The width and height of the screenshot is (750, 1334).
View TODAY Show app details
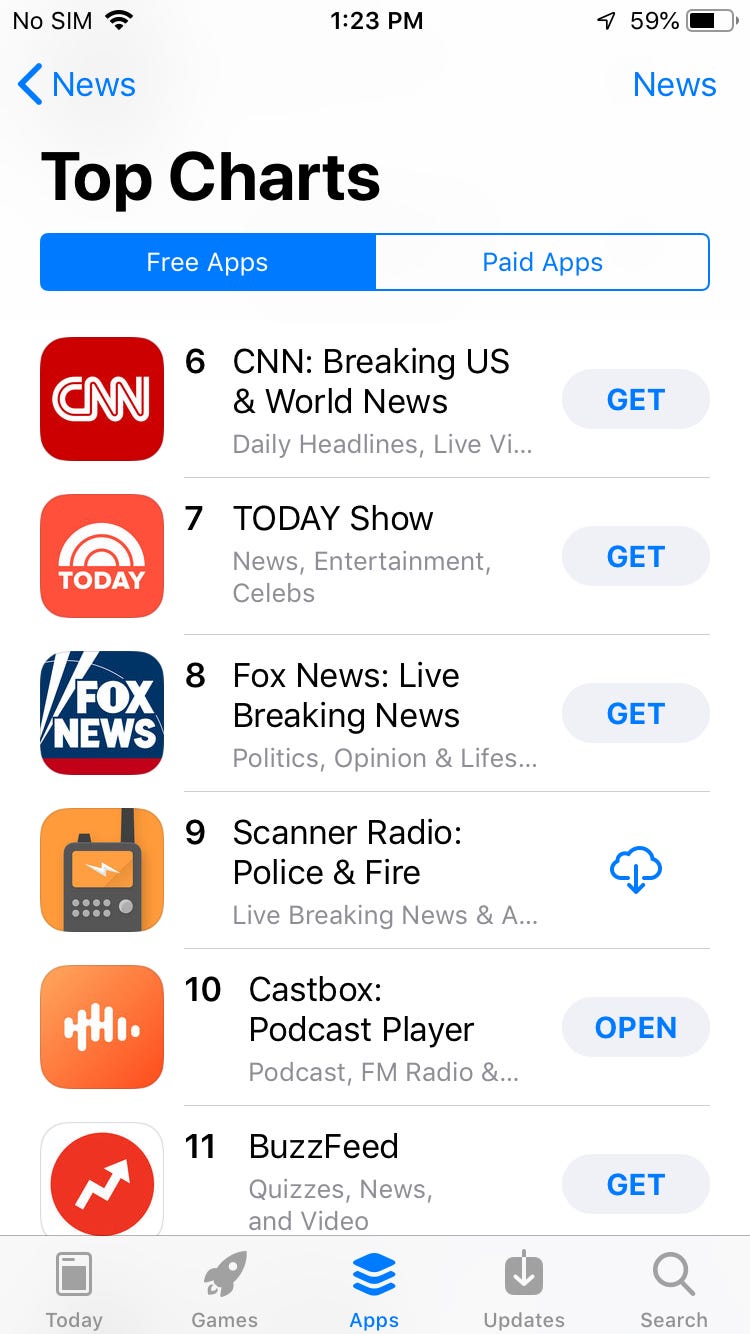point(333,519)
